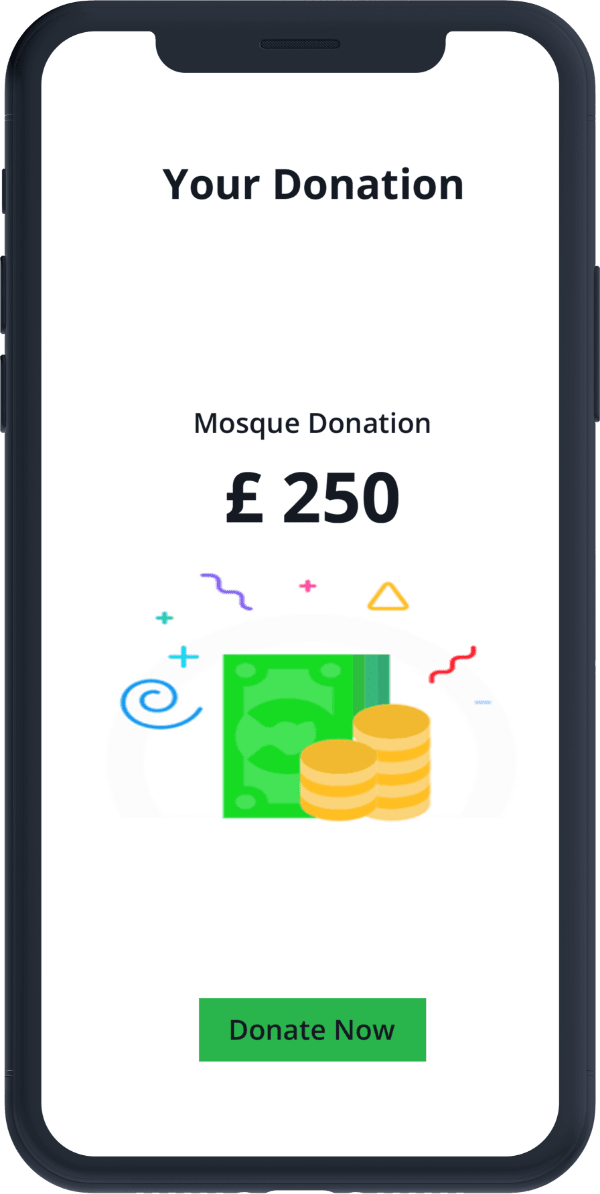
Task: Tap the Donate Now button
Action: click(312, 1029)
